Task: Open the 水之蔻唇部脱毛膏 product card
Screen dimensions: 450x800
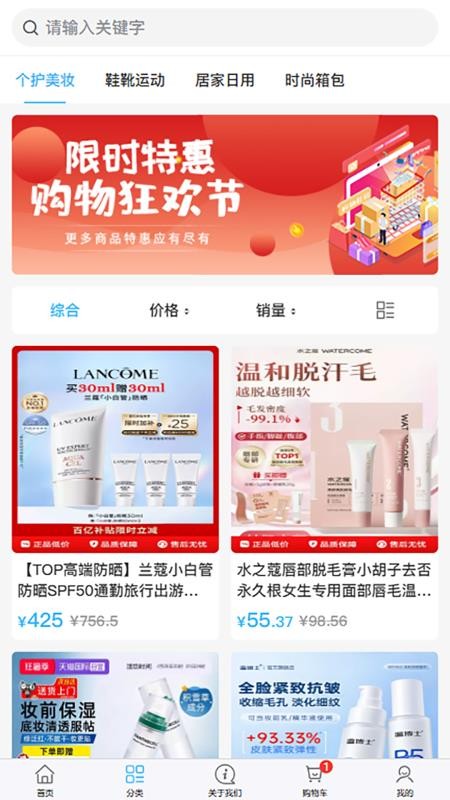Action: tap(334, 492)
